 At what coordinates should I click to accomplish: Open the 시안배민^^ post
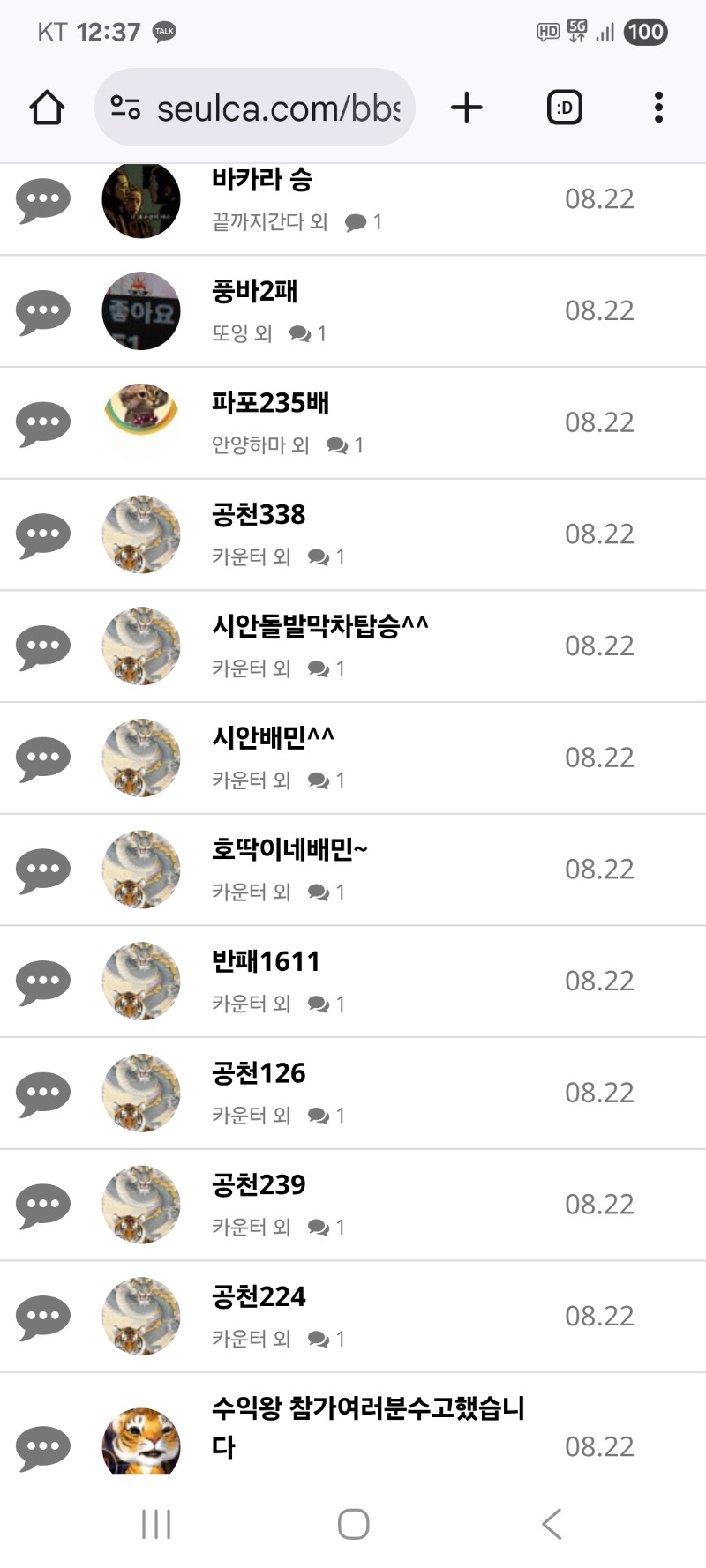274,737
